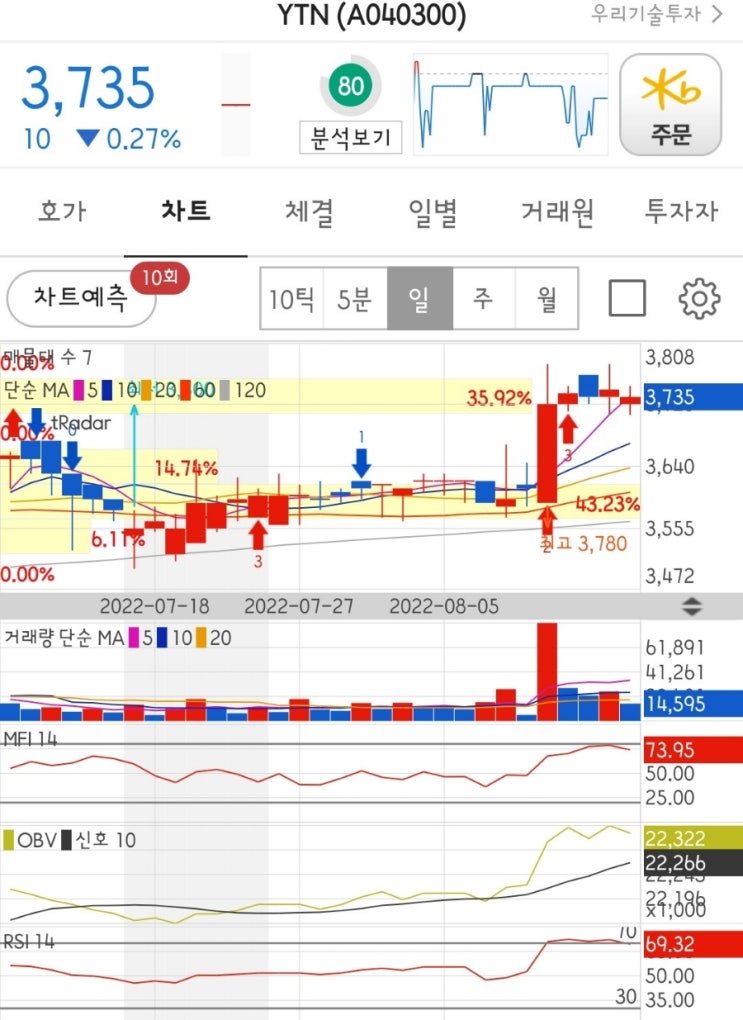
Task: Switch the 월 monthly interval toggle
Action: point(546,297)
